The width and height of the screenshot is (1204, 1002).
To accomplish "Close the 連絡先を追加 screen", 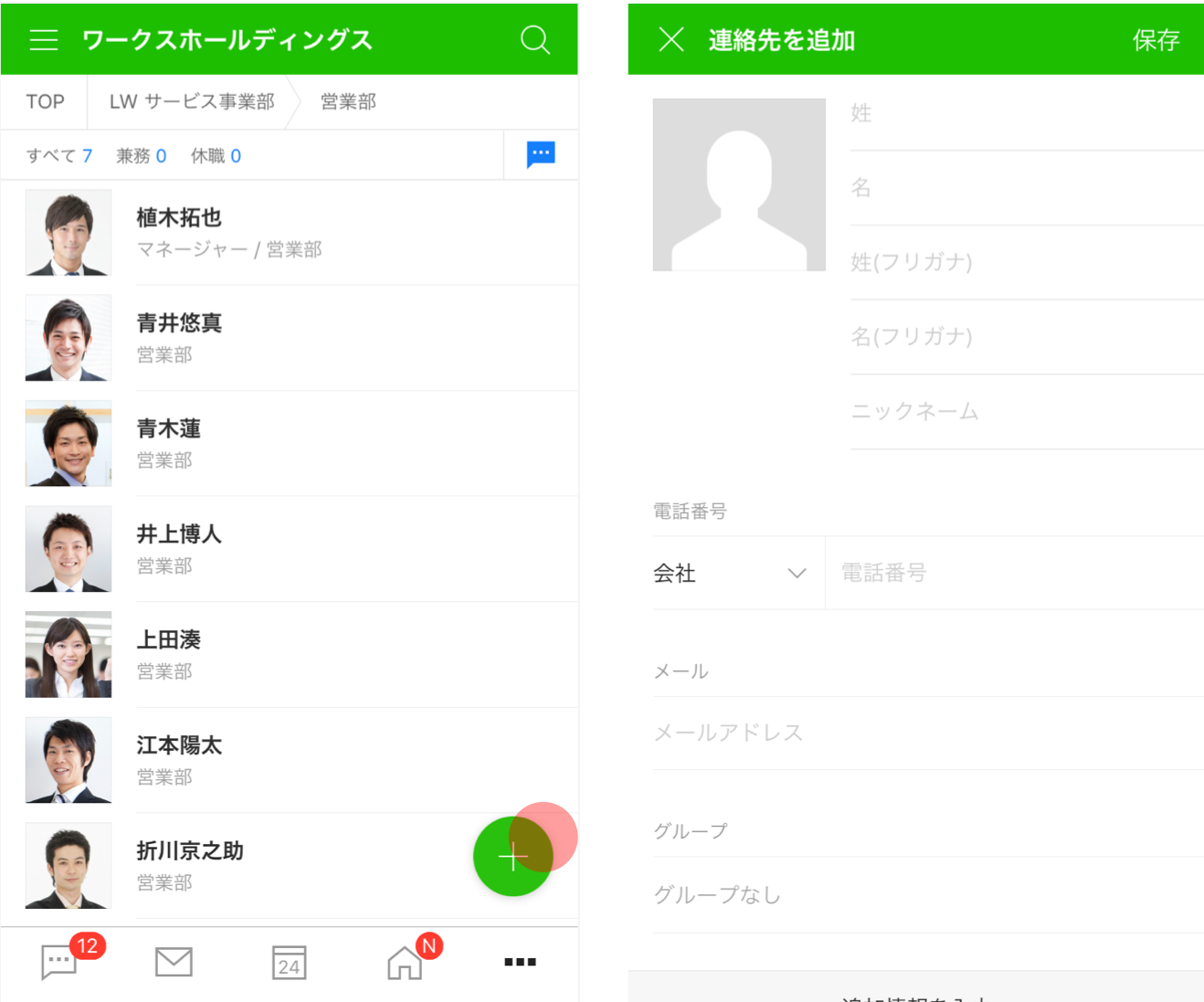I will click(671, 39).
